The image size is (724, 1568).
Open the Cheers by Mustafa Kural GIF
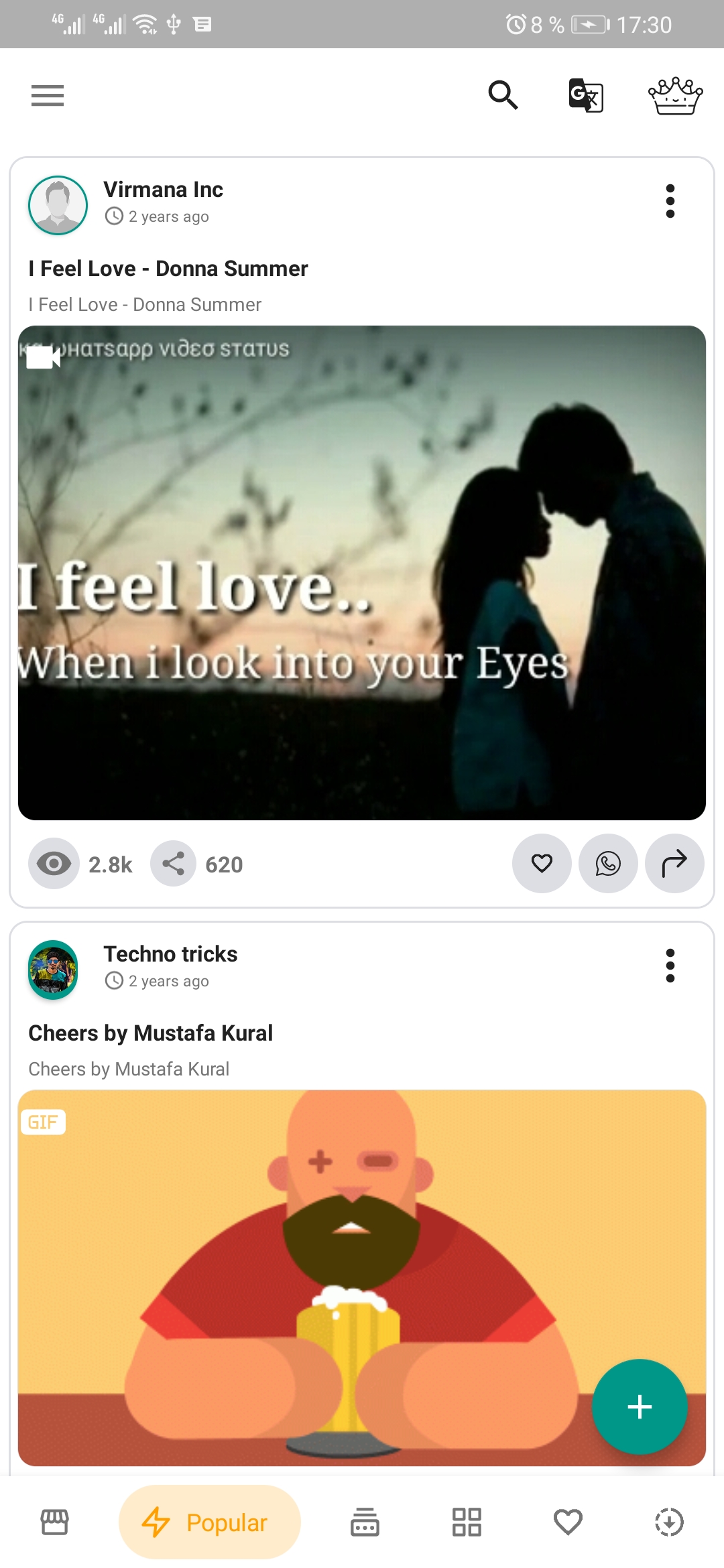(362, 1278)
